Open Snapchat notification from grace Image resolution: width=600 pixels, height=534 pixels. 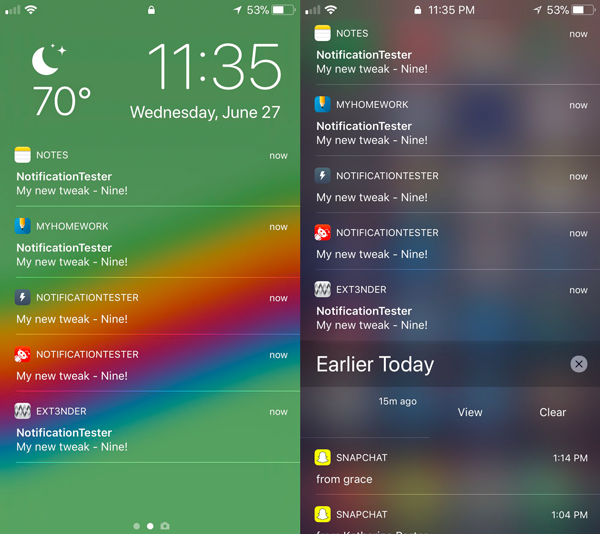pyautogui.click(x=450, y=468)
